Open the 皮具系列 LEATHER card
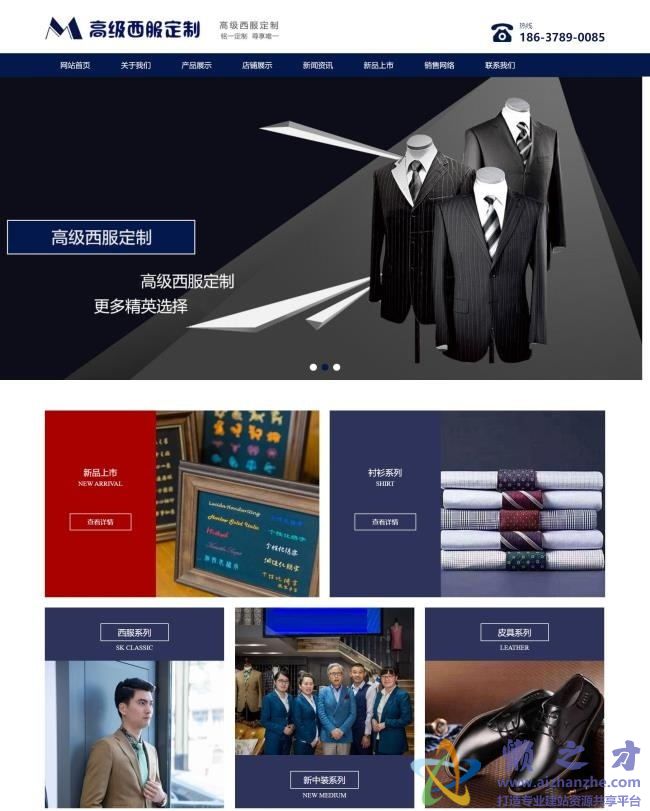The image size is (650, 811). coord(514,632)
